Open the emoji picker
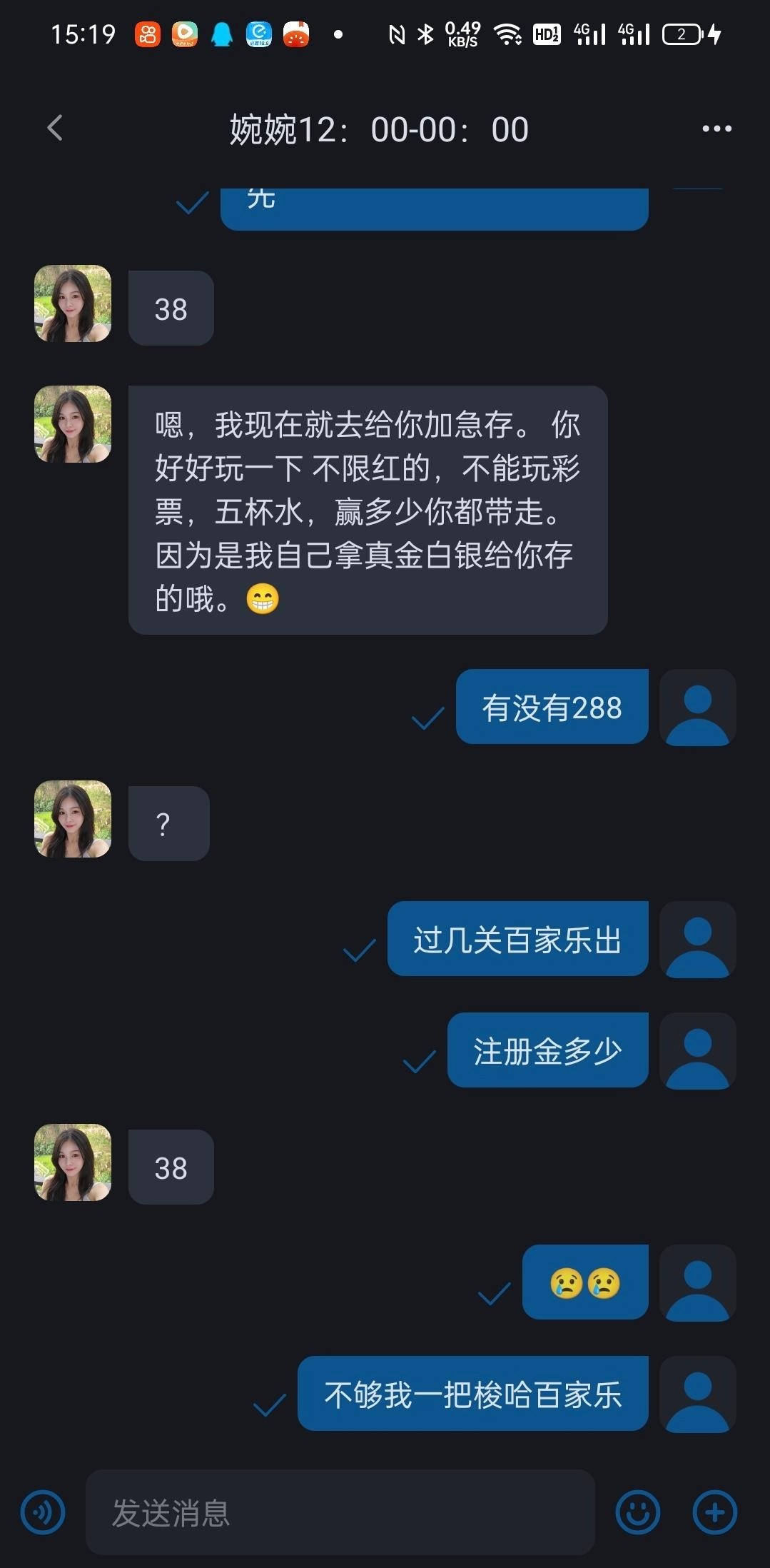Image resolution: width=770 pixels, height=1568 pixels. click(637, 1512)
